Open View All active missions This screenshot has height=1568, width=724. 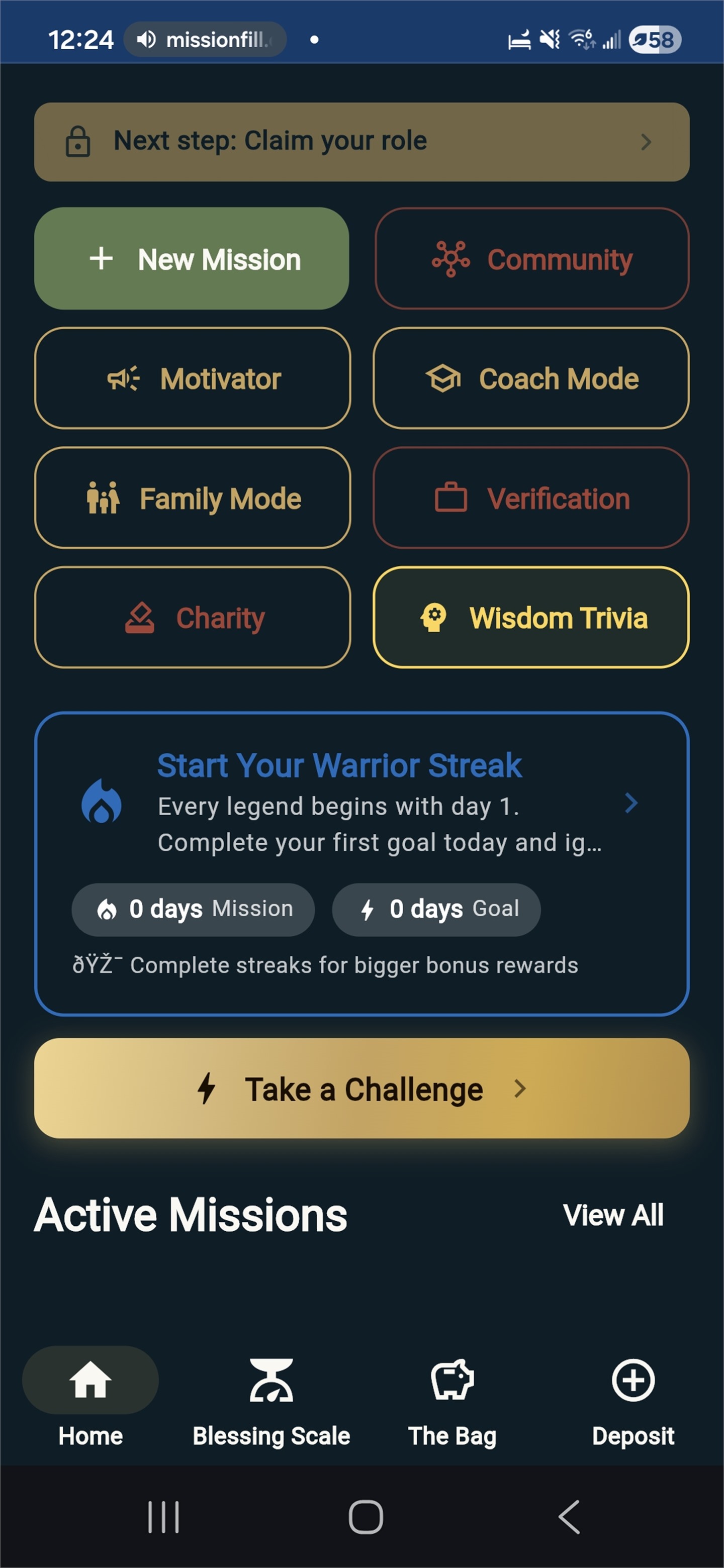click(x=614, y=1214)
